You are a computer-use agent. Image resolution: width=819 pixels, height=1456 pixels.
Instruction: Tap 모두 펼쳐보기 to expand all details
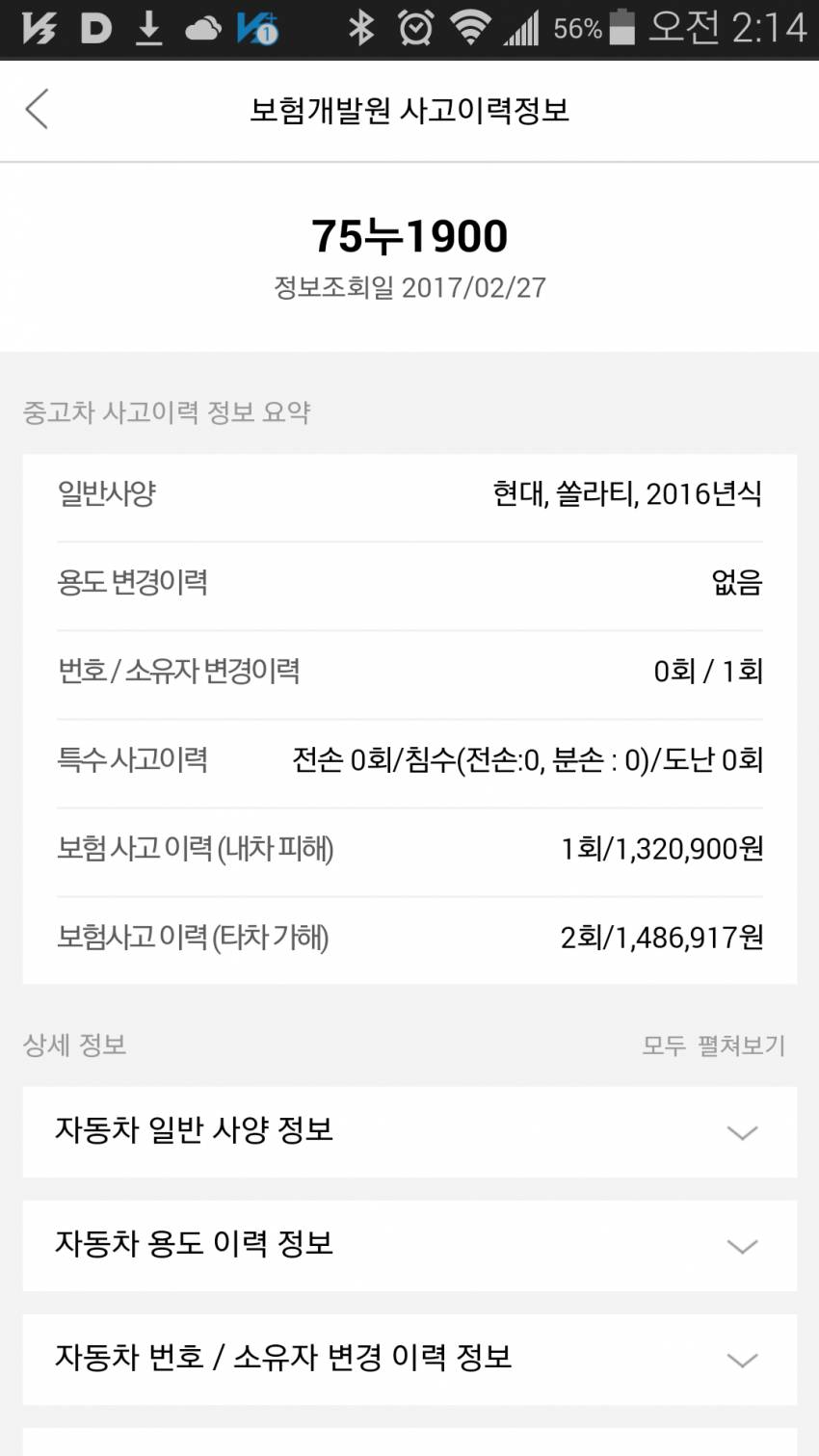(714, 1045)
